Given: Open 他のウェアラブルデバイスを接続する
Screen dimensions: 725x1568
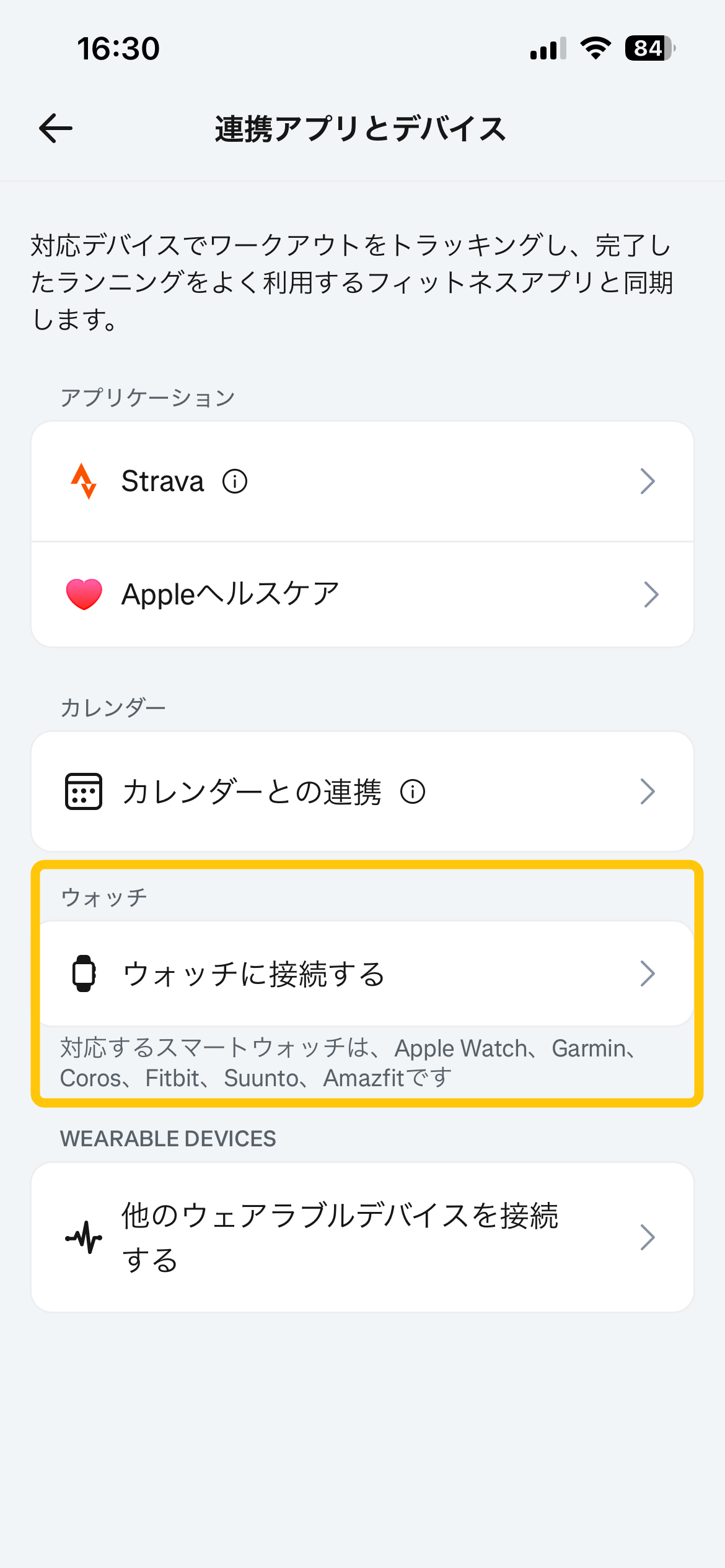Looking at the screenshot, I should tap(362, 1237).
